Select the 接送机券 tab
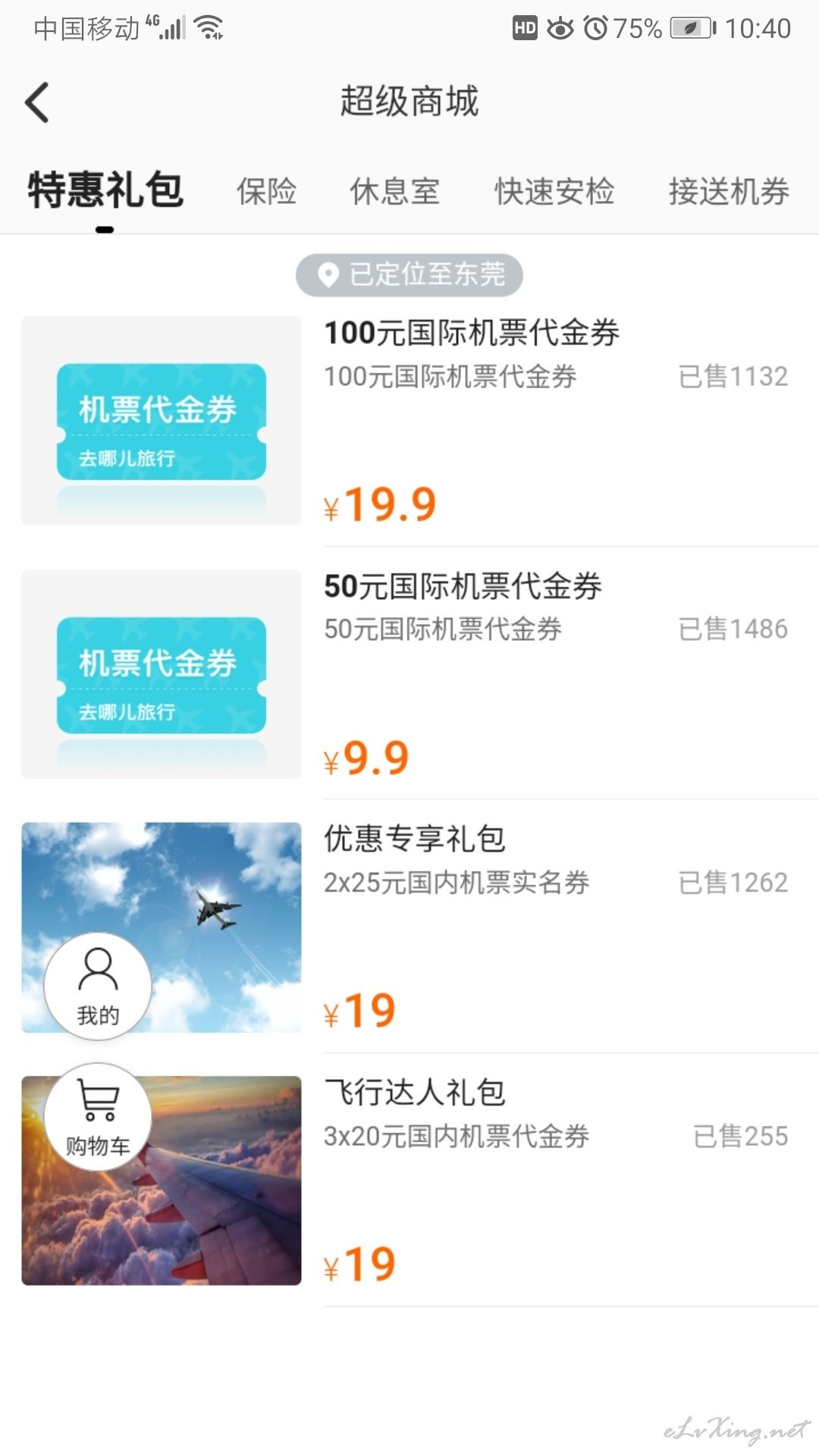 click(729, 191)
